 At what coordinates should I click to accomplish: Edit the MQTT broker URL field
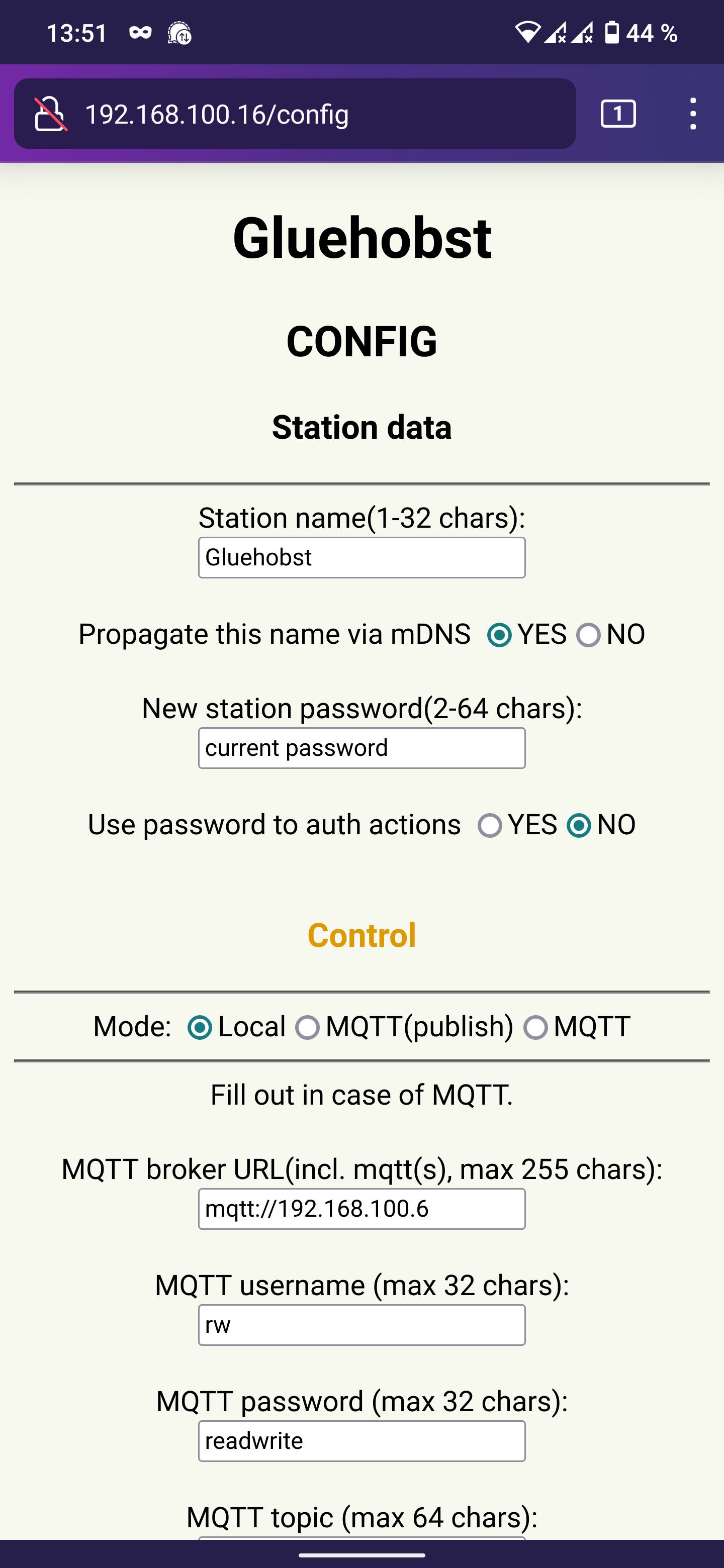361,1209
